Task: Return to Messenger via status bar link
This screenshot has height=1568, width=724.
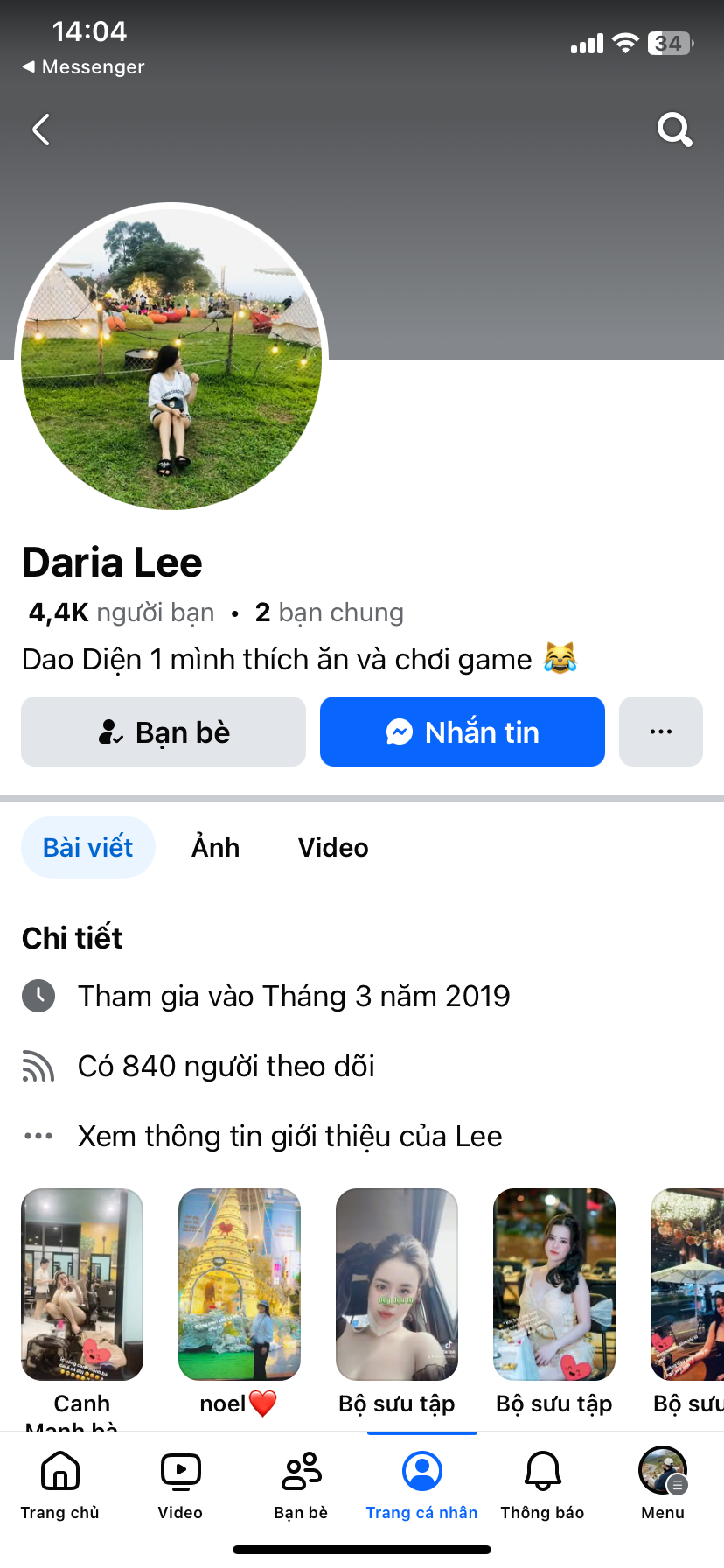Action: pos(84,66)
